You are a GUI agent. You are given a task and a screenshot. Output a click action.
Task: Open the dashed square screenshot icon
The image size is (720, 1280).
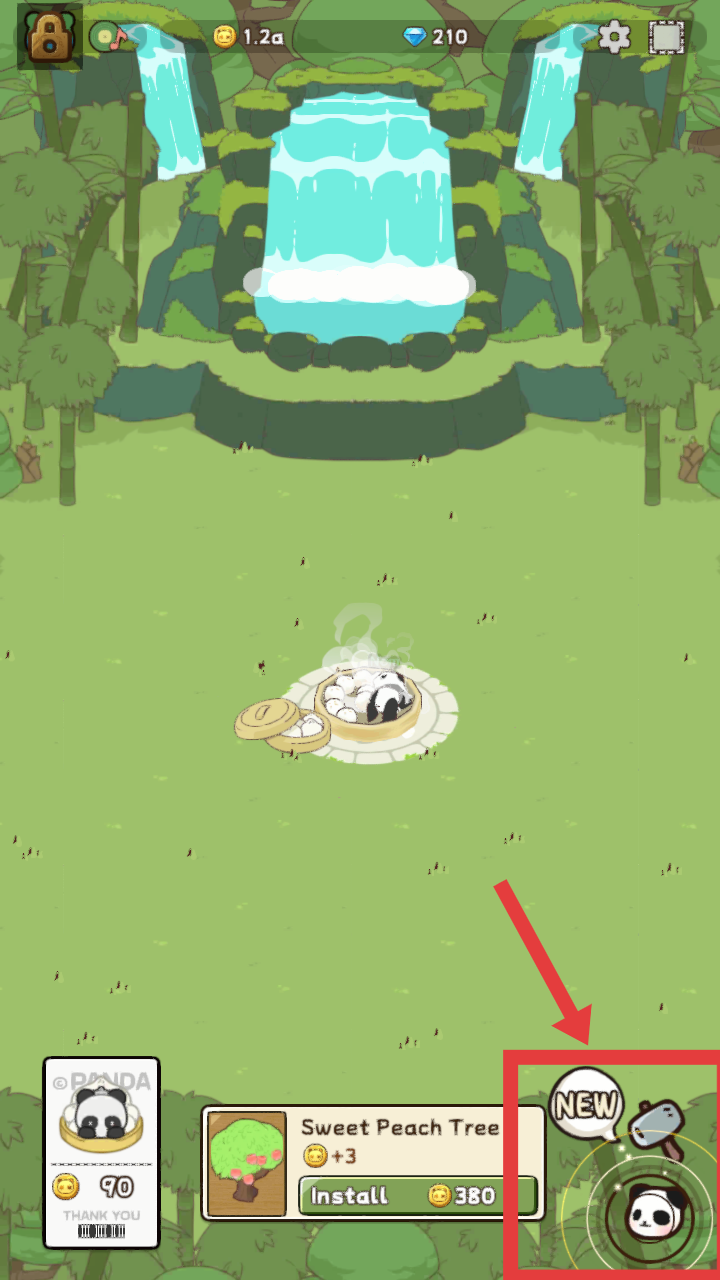point(666,38)
